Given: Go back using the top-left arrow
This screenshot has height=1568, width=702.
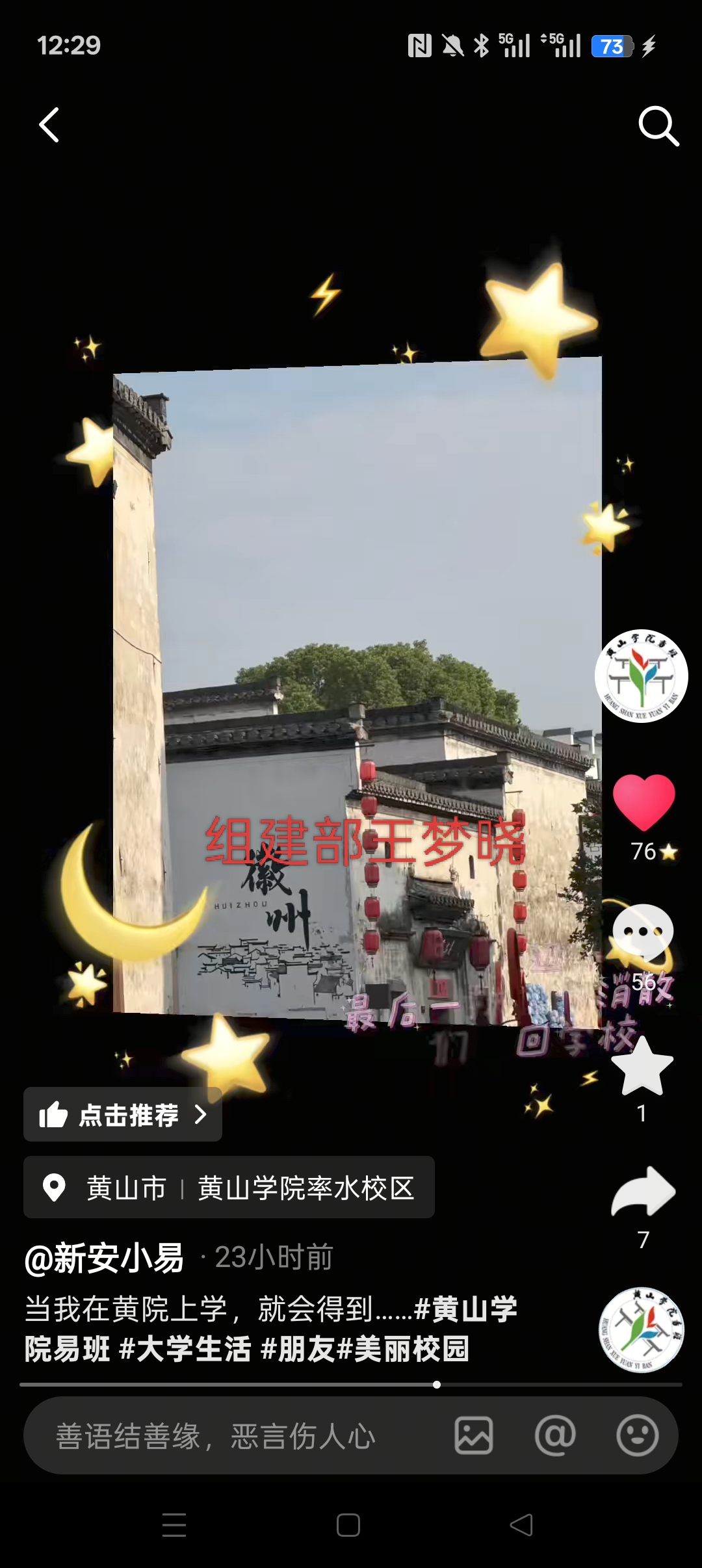Looking at the screenshot, I should click(x=49, y=125).
